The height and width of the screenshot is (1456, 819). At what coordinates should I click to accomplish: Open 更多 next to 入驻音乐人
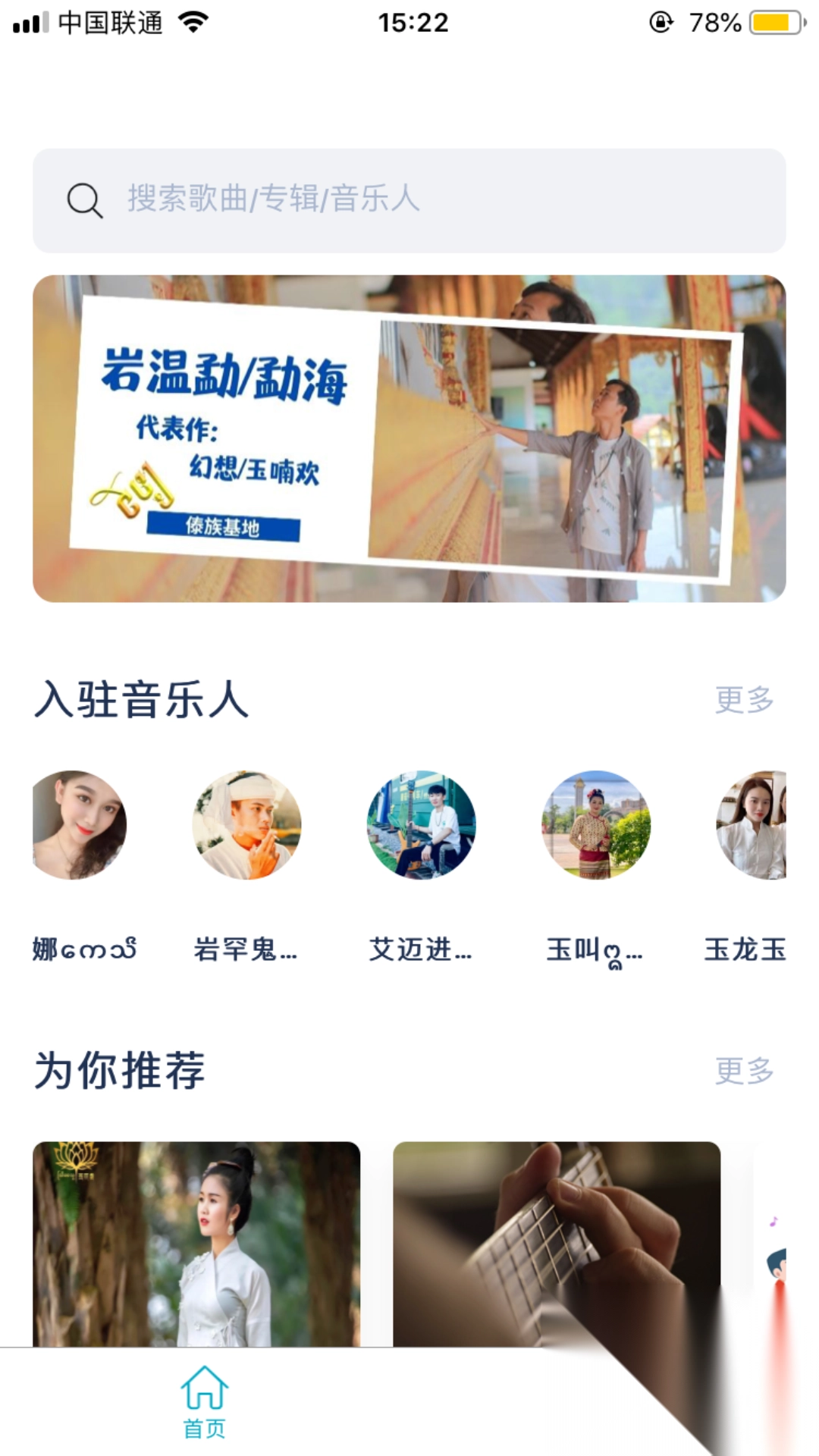pos(743,701)
